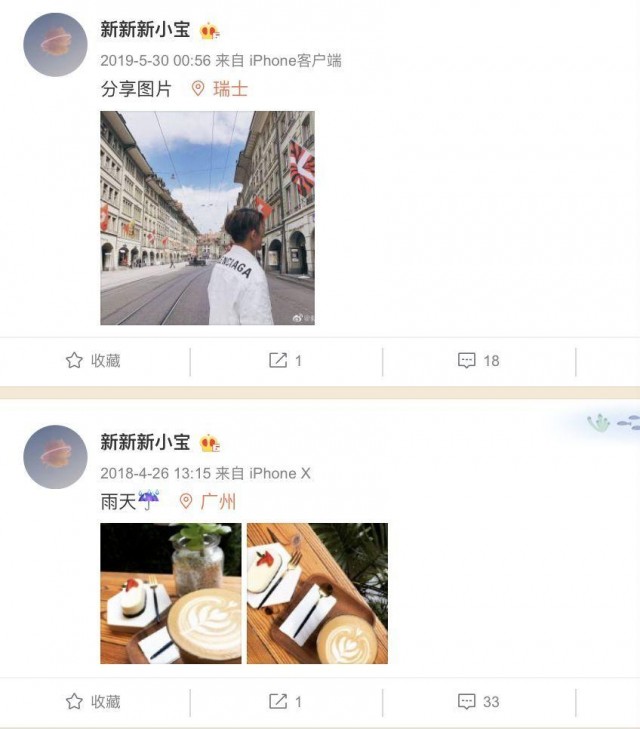
Task: Open the avatar on the 瑞士 post
Action: click(55, 45)
